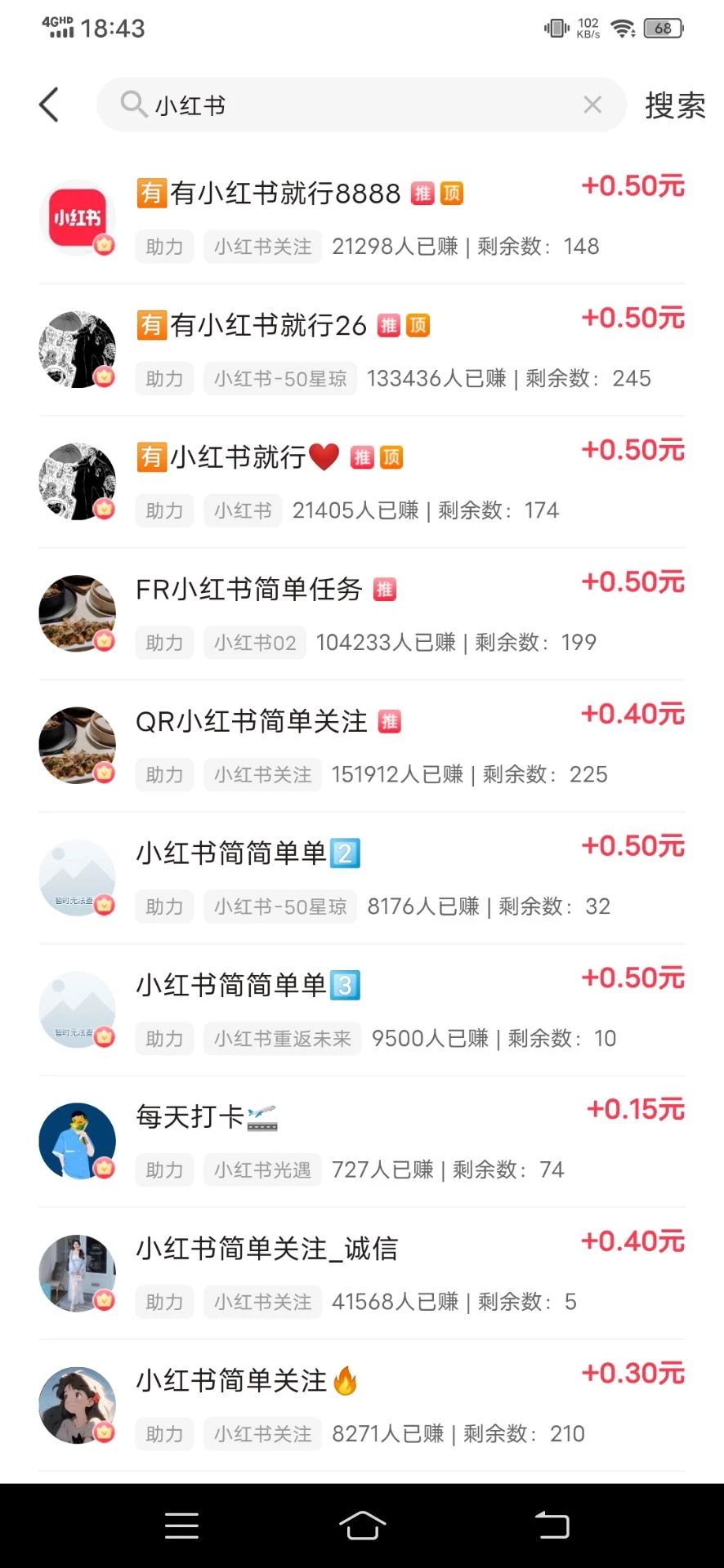Go to the system home screen
The width and height of the screenshot is (724, 1568).
click(362, 1526)
